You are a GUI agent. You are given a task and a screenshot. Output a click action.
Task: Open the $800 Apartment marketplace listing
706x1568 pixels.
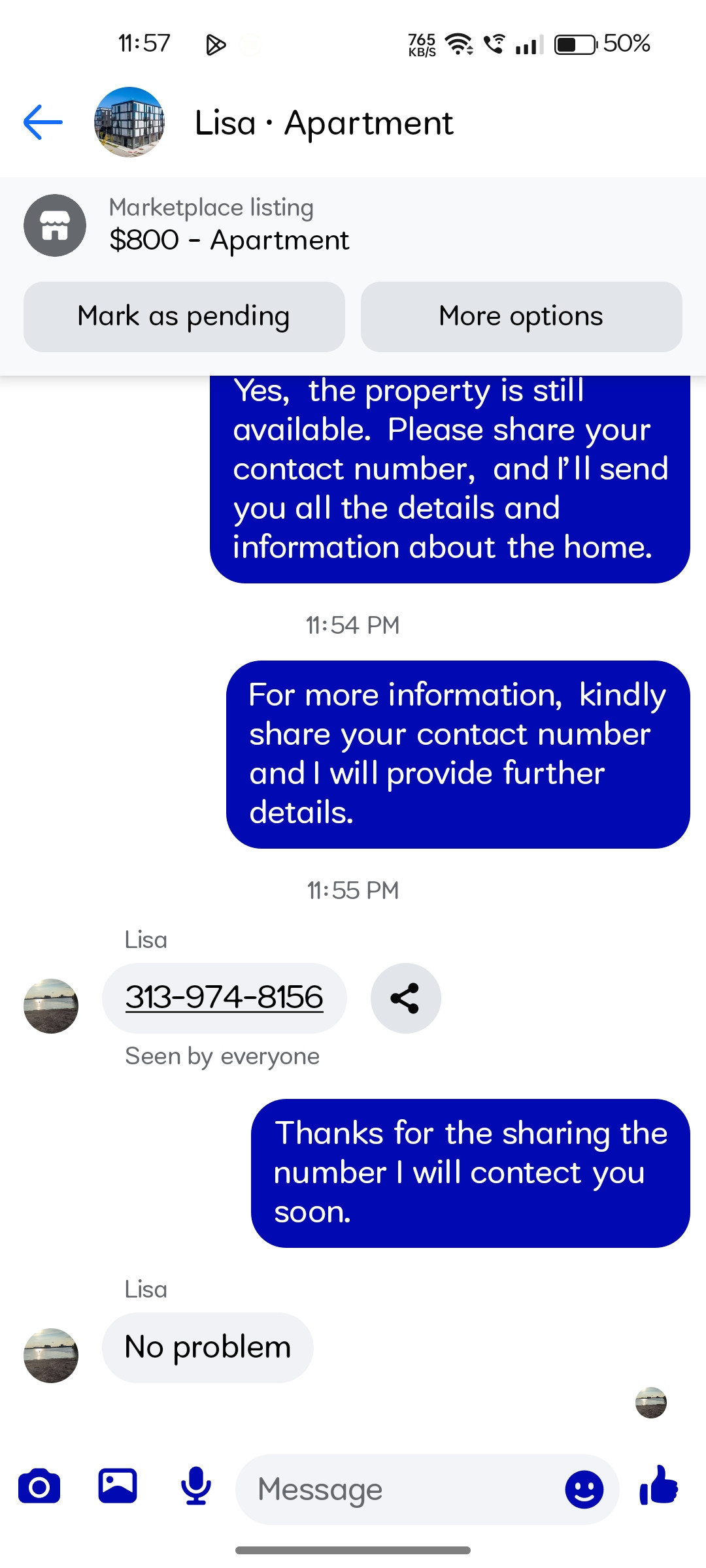[229, 225]
